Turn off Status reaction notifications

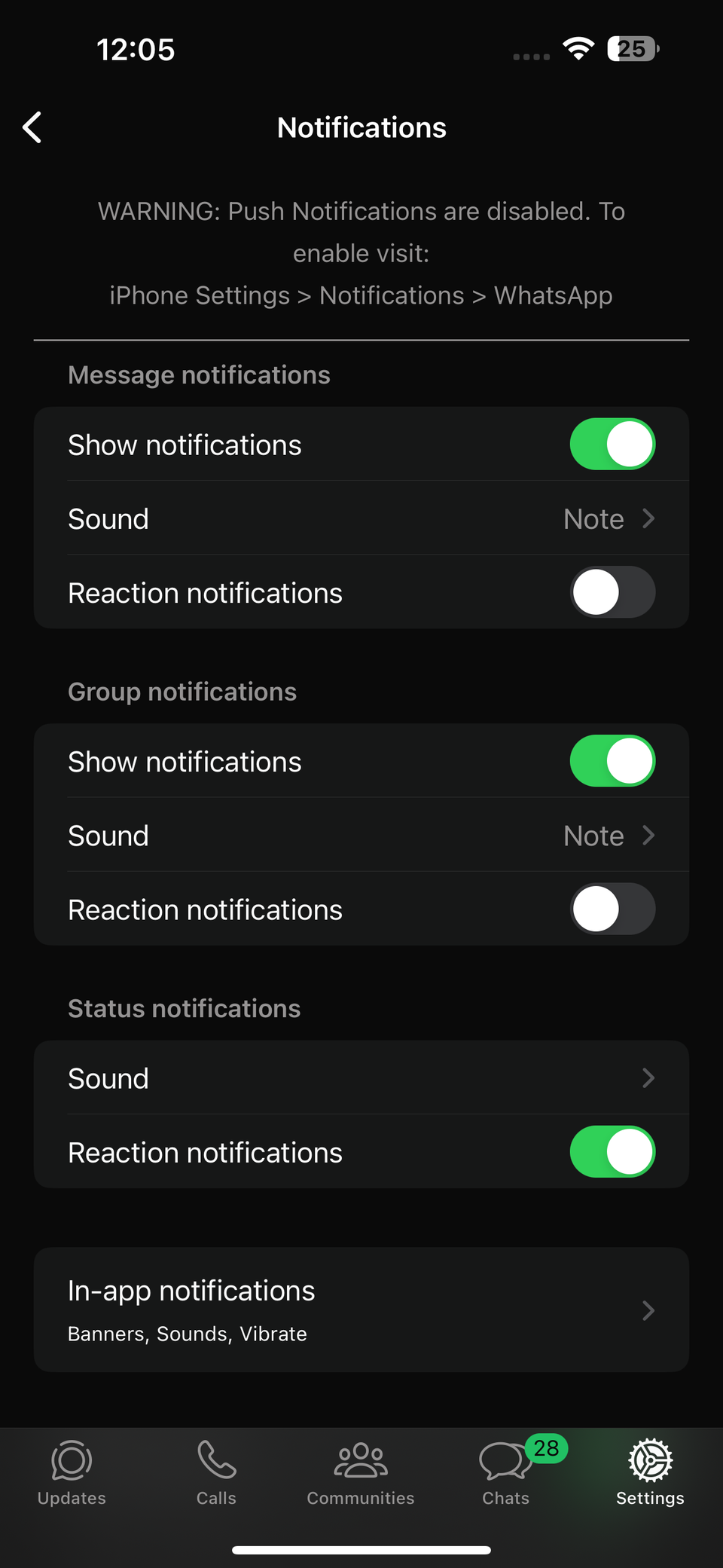pyautogui.click(x=612, y=1151)
